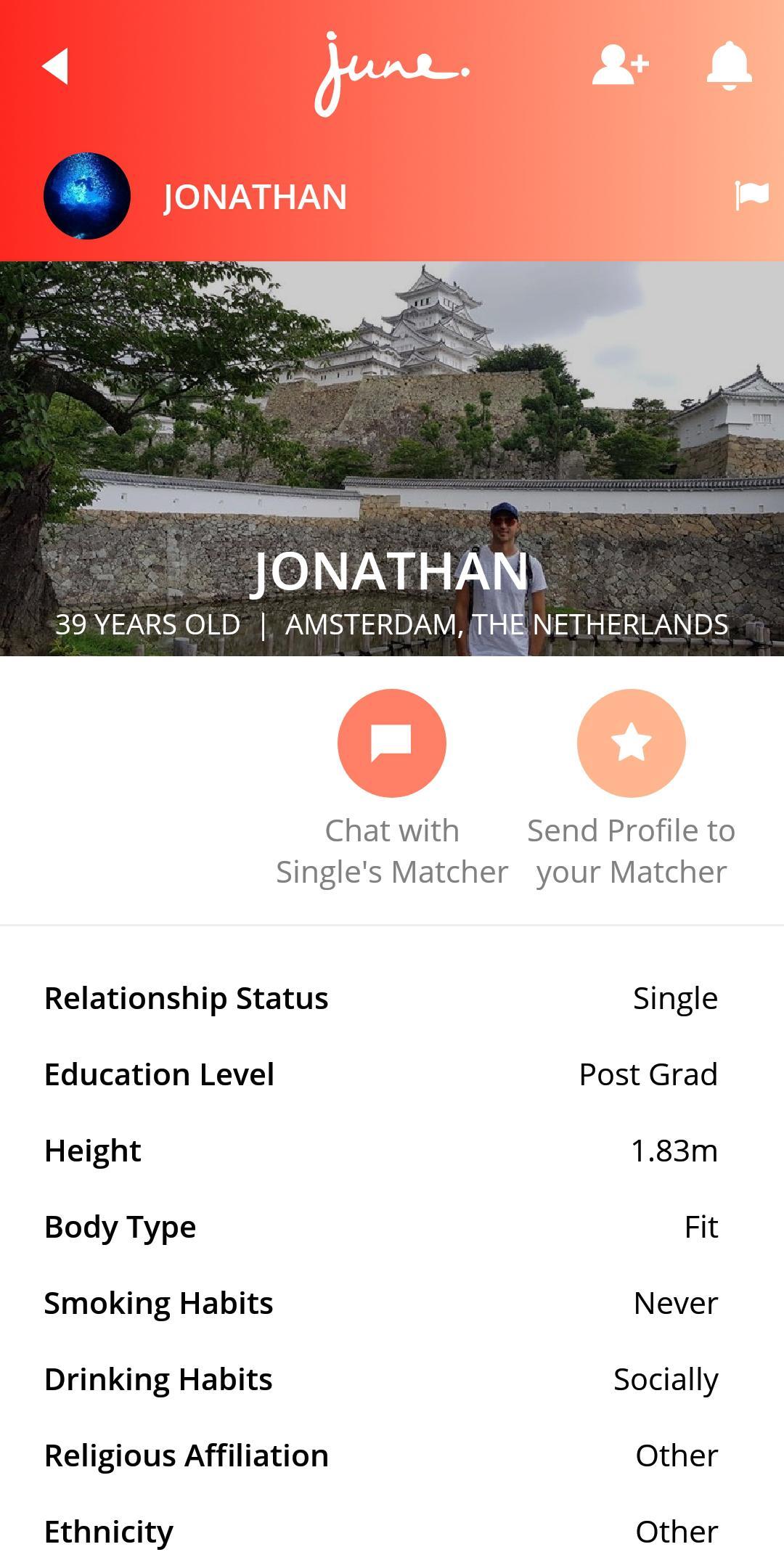Click the Religious Affiliation entry
The width and height of the screenshot is (784, 1568).
[392, 1453]
